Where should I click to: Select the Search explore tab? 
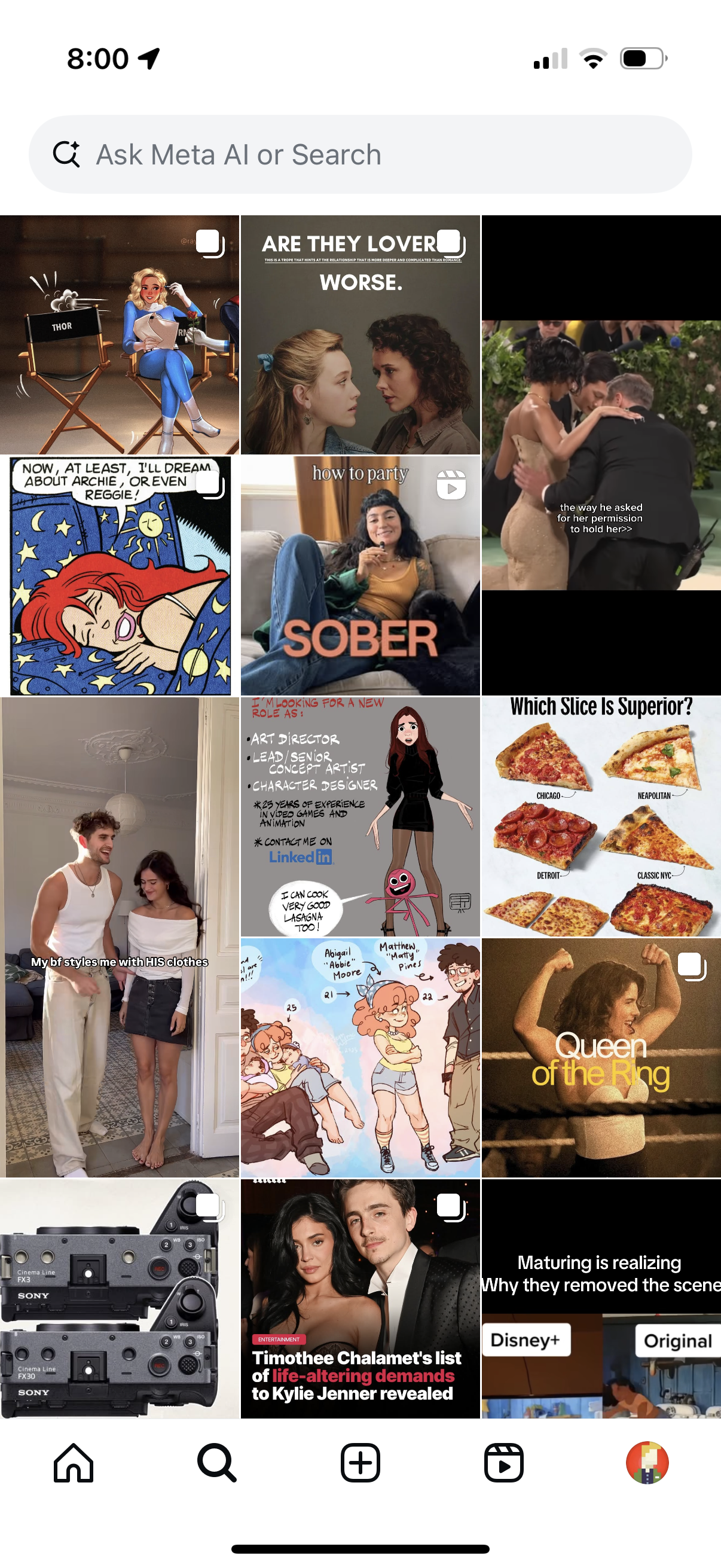click(216, 1463)
